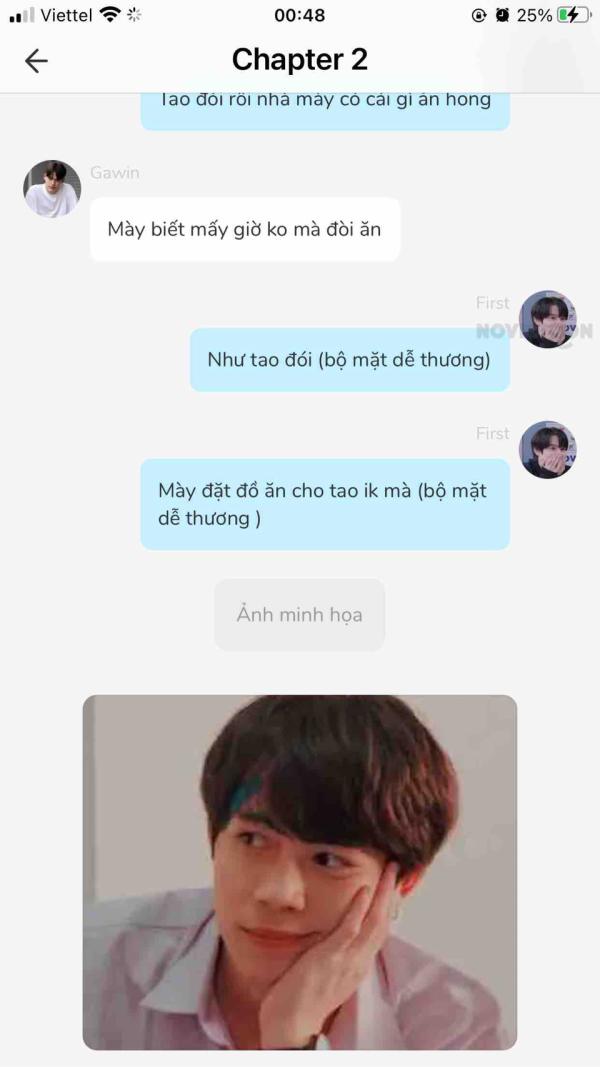Go back from Chapter 2
The height and width of the screenshot is (1067, 600).
coord(36,61)
